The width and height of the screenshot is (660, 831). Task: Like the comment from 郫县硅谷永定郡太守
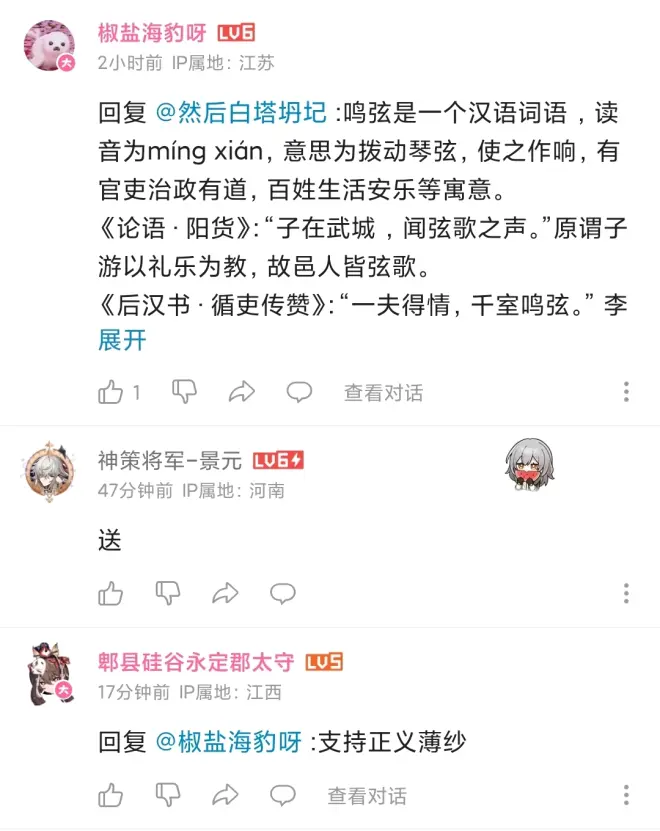point(111,796)
